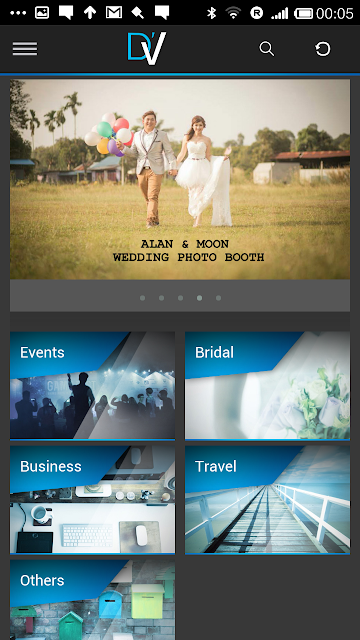Jump to the last carousel page dot
This screenshot has height=640, width=360.
tap(218, 298)
